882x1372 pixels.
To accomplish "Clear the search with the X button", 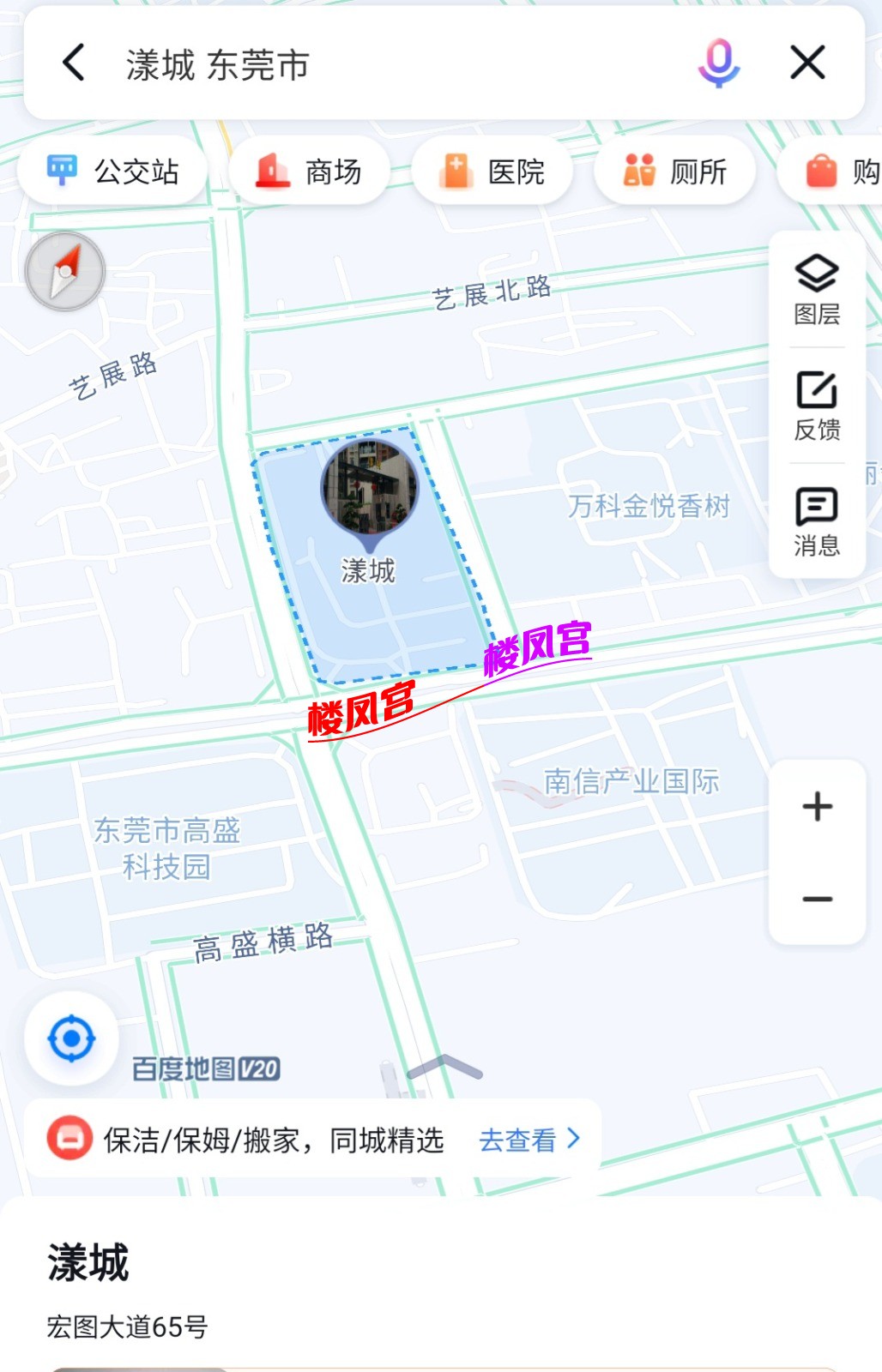I will [x=805, y=63].
